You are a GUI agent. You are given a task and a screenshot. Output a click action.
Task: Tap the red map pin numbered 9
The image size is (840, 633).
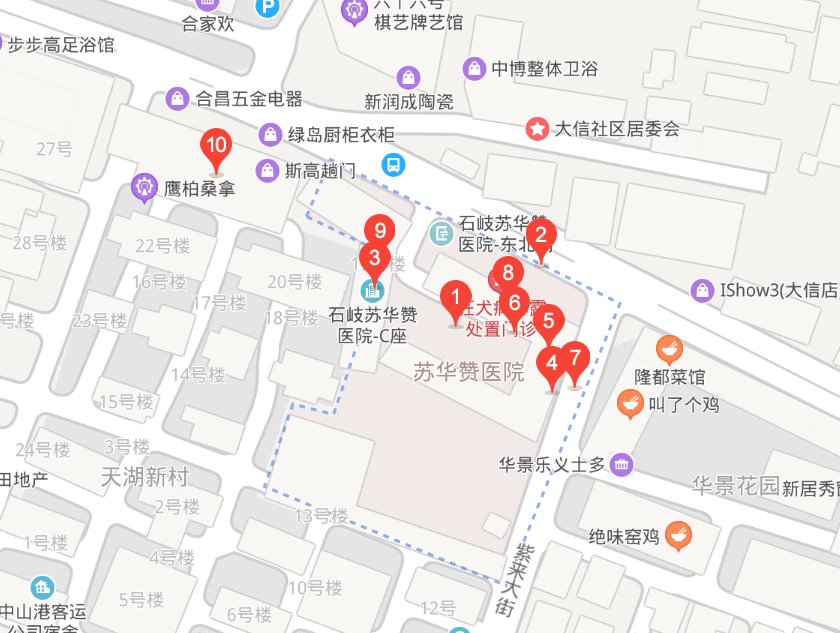coord(377,230)
